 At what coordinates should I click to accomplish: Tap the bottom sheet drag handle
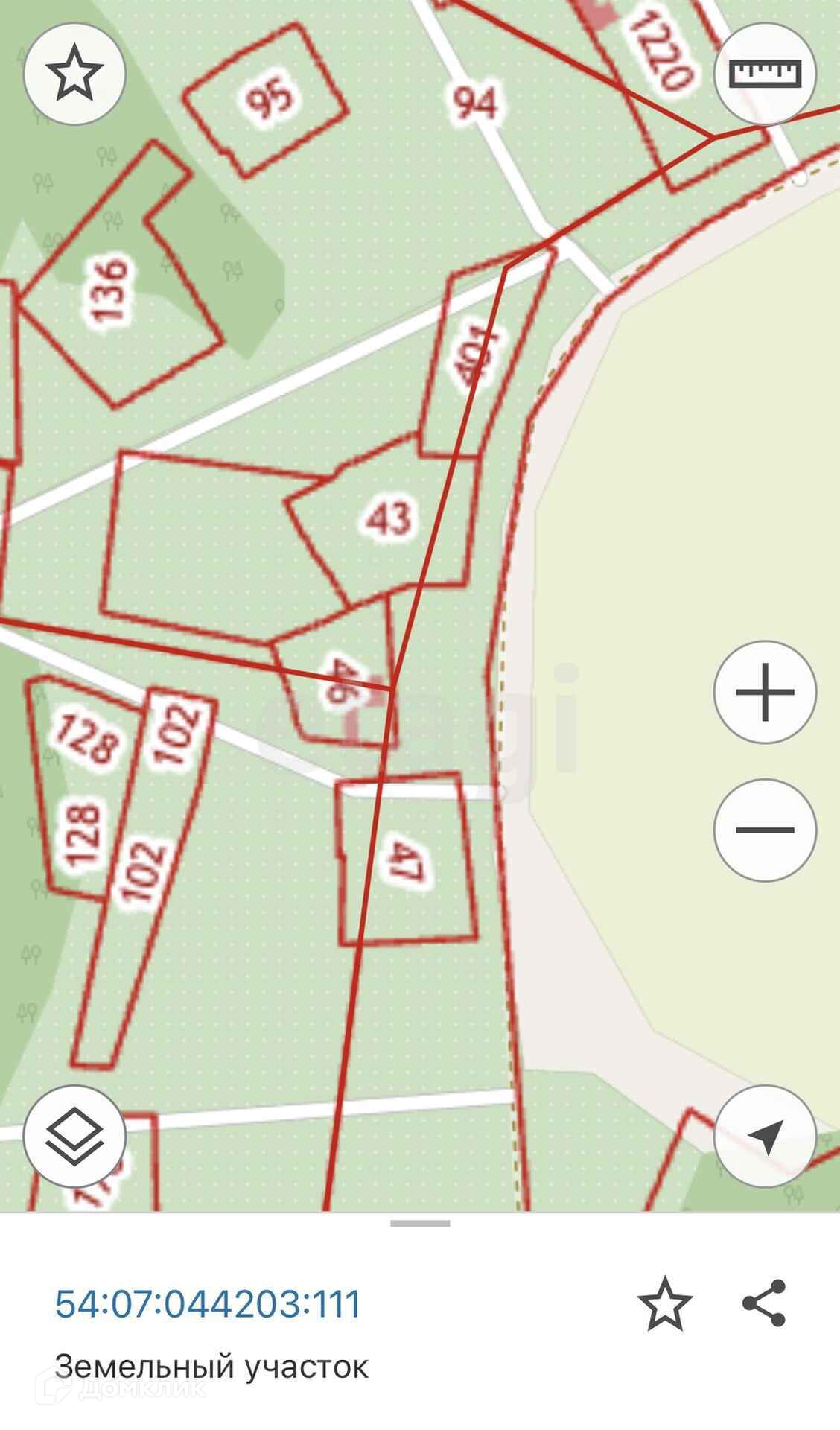coord(420,1224)
